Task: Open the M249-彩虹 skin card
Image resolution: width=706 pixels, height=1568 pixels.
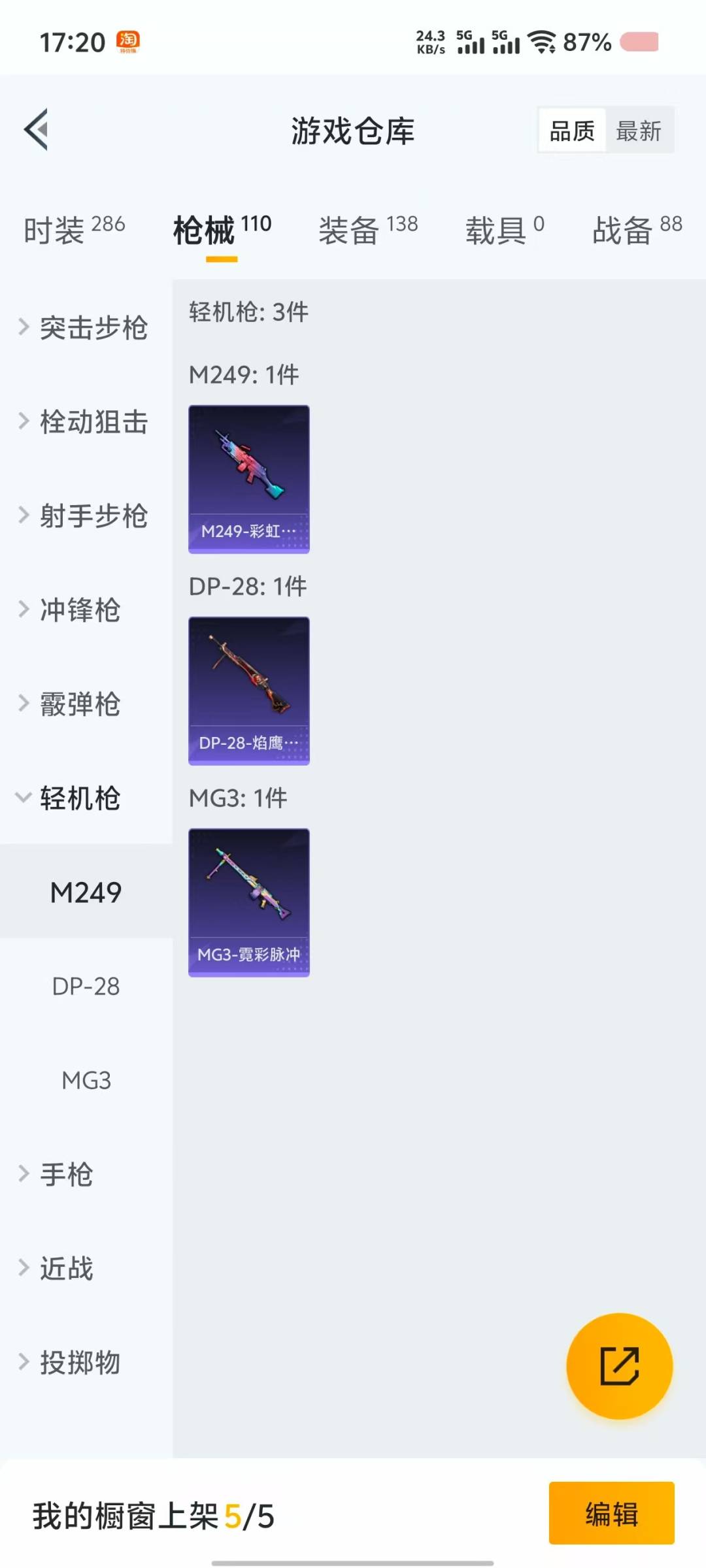Action: [249, 479]
